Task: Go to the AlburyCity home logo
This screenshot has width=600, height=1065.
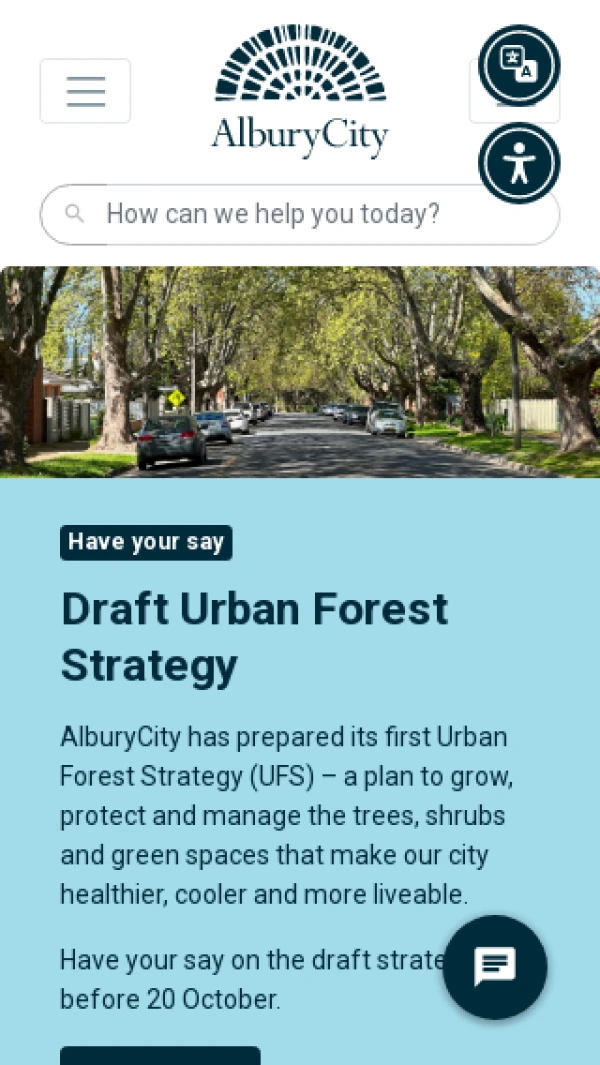Action: 300,91
